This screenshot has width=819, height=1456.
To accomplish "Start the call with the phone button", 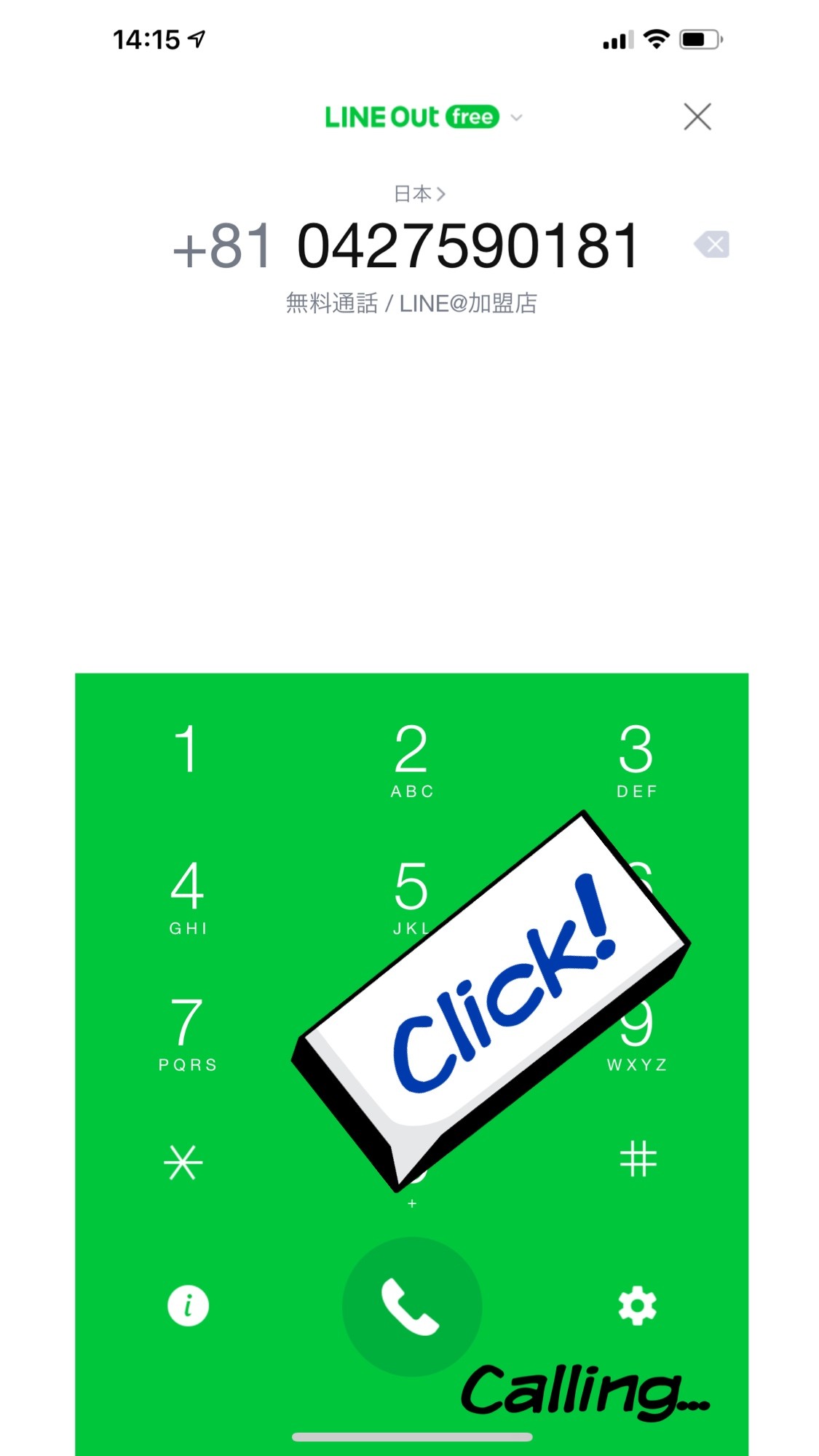I will tap(412, 1307).
